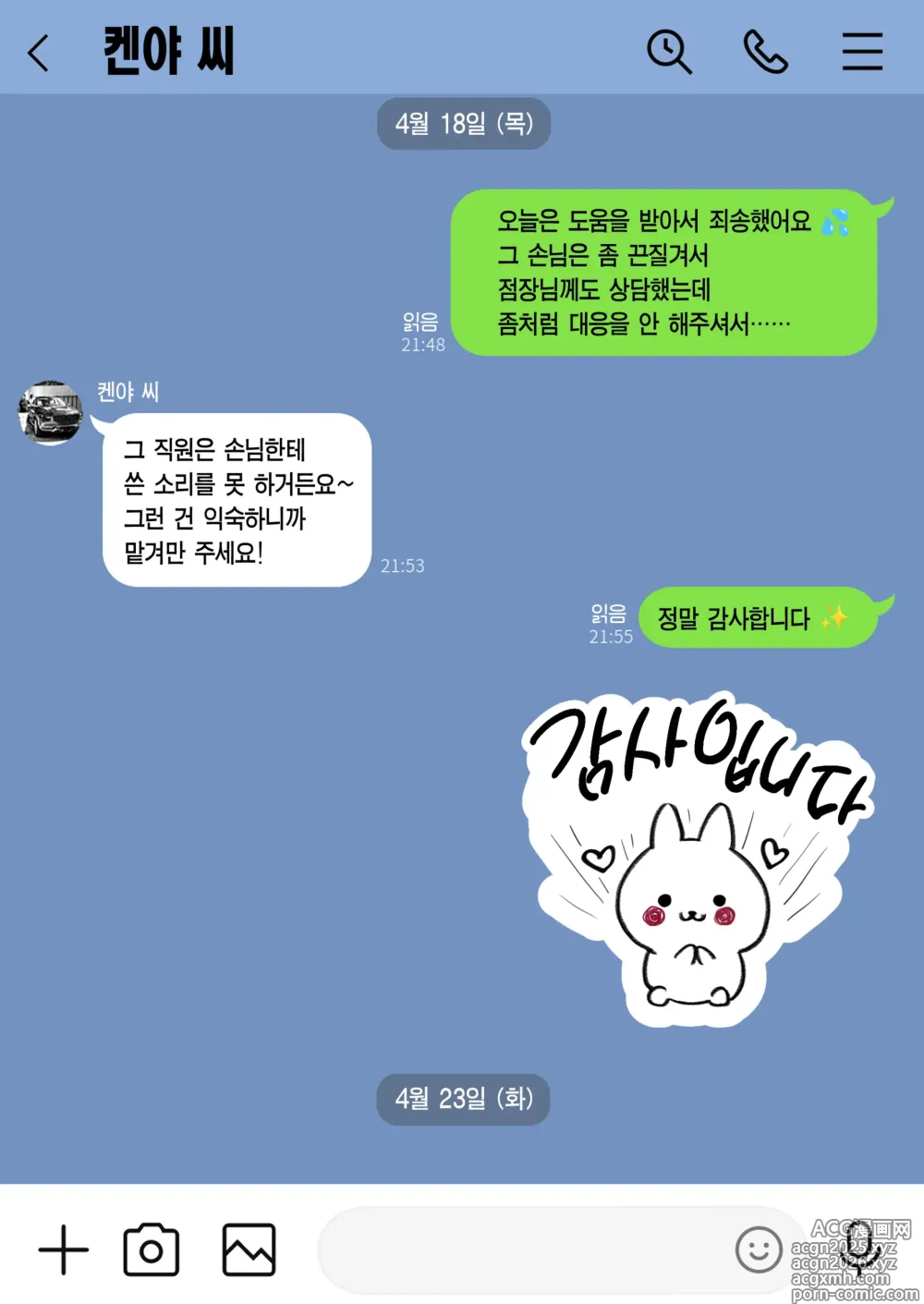This screenshot has width=924, height=1304.
Task: Pick an image from the gallery
Action: tap(249, 1249)
